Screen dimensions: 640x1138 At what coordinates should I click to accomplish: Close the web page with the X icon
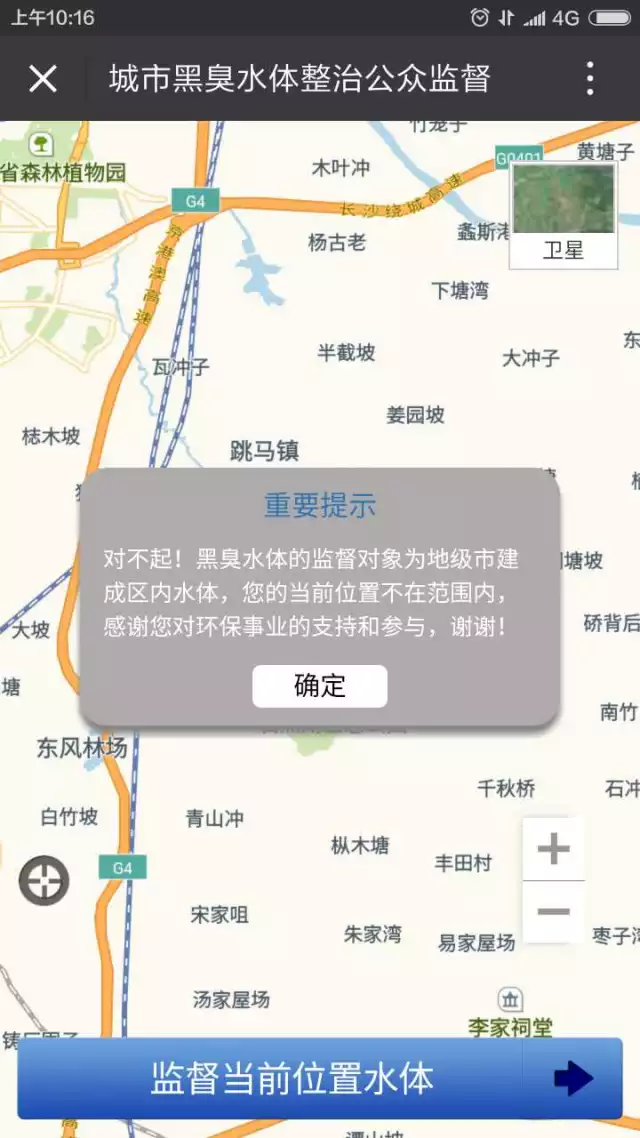tap(43, 78)
